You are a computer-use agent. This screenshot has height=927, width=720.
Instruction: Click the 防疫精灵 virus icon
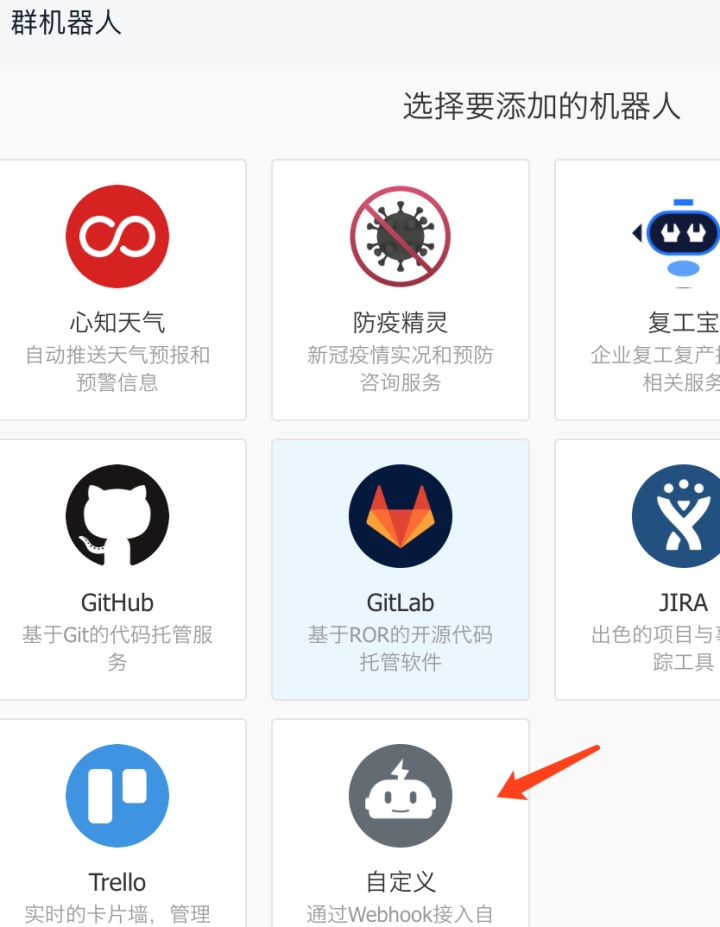(x=399, y=237)
